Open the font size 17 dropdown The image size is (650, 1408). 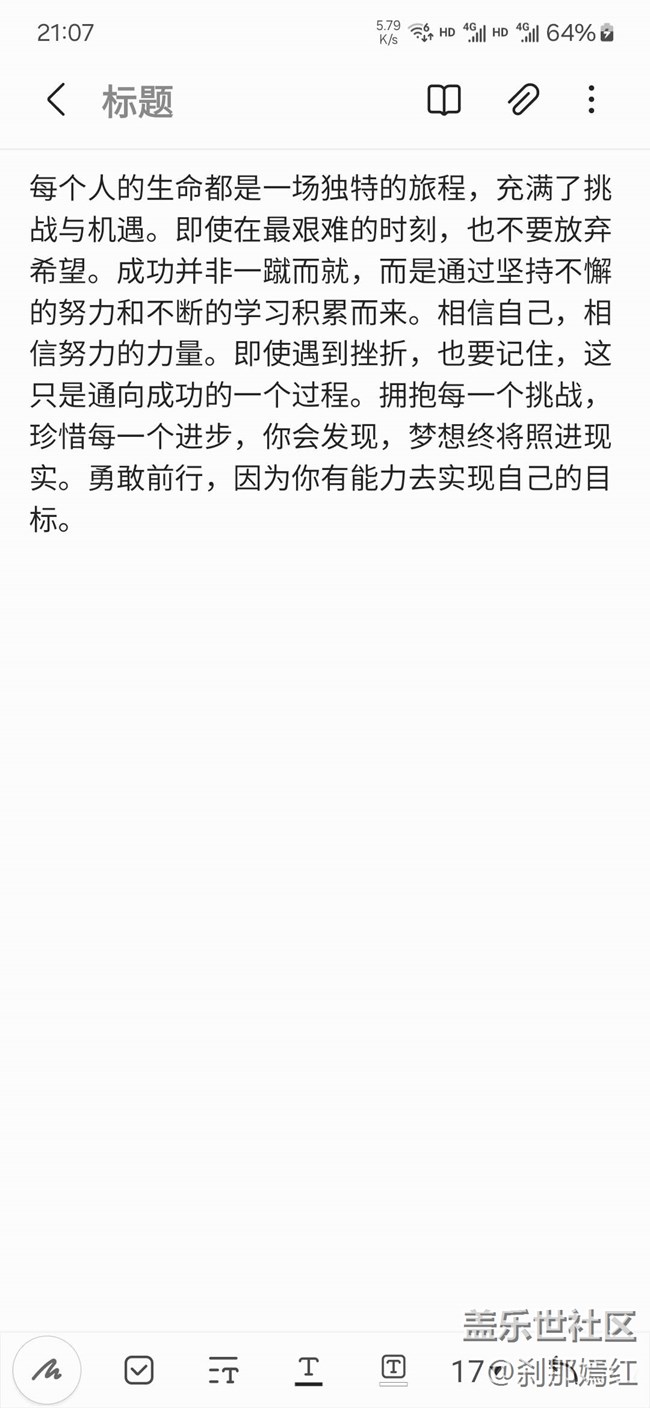476,1371
